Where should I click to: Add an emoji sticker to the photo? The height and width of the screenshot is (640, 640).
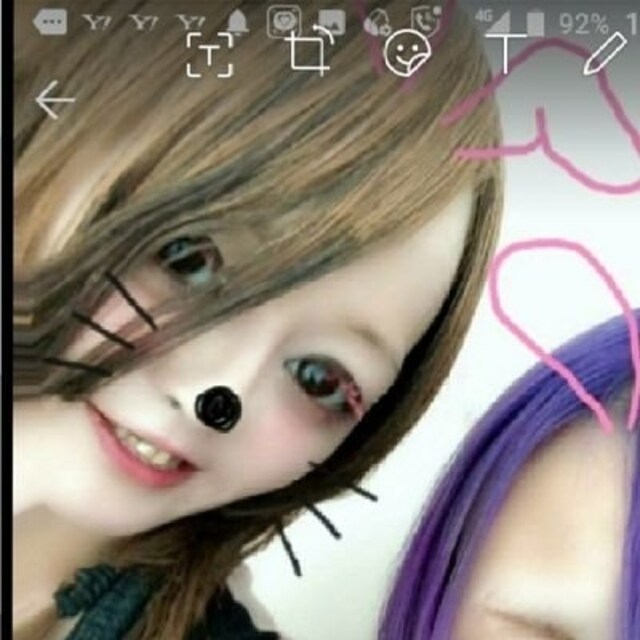[x=406, y=52]
